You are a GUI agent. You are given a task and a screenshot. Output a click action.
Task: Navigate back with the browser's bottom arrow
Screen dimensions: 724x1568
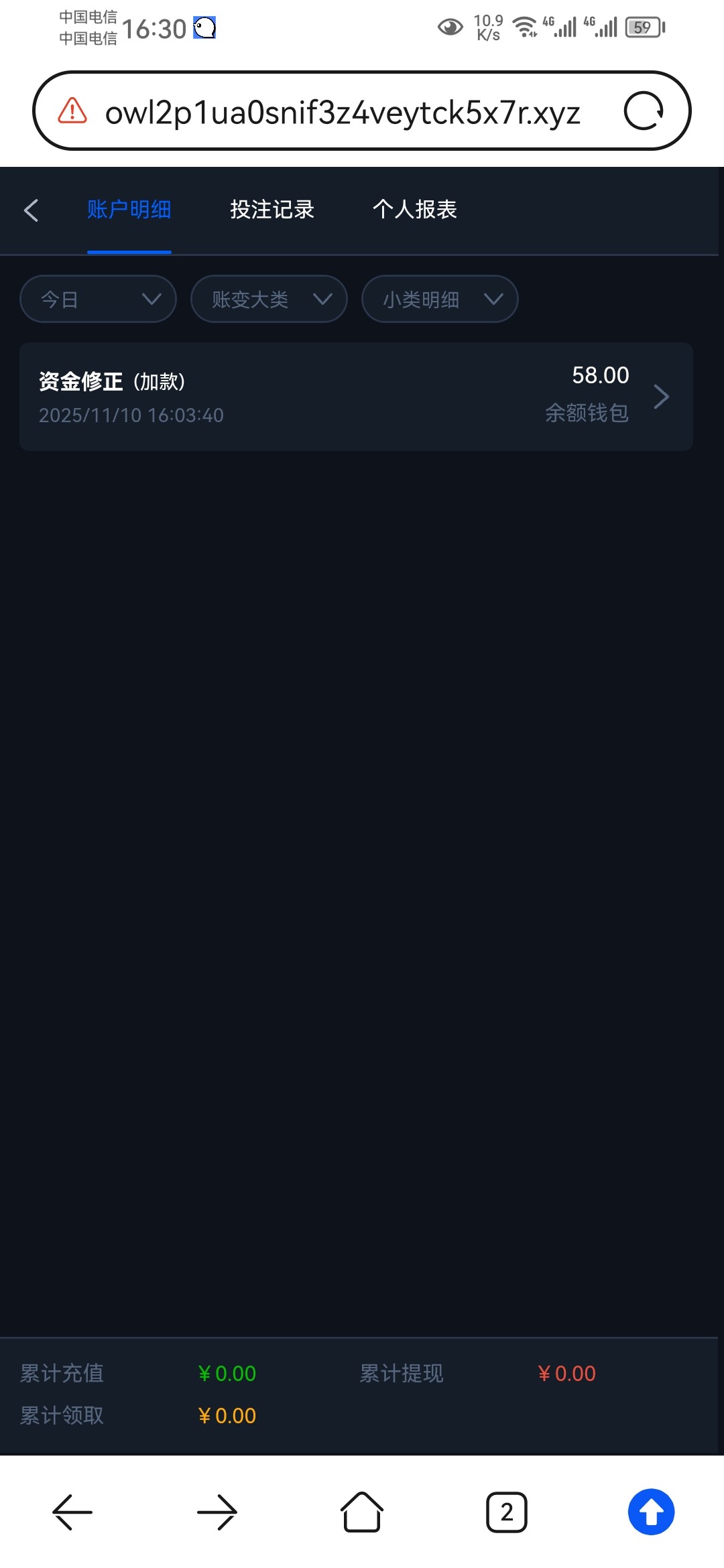click(72, 1512)
